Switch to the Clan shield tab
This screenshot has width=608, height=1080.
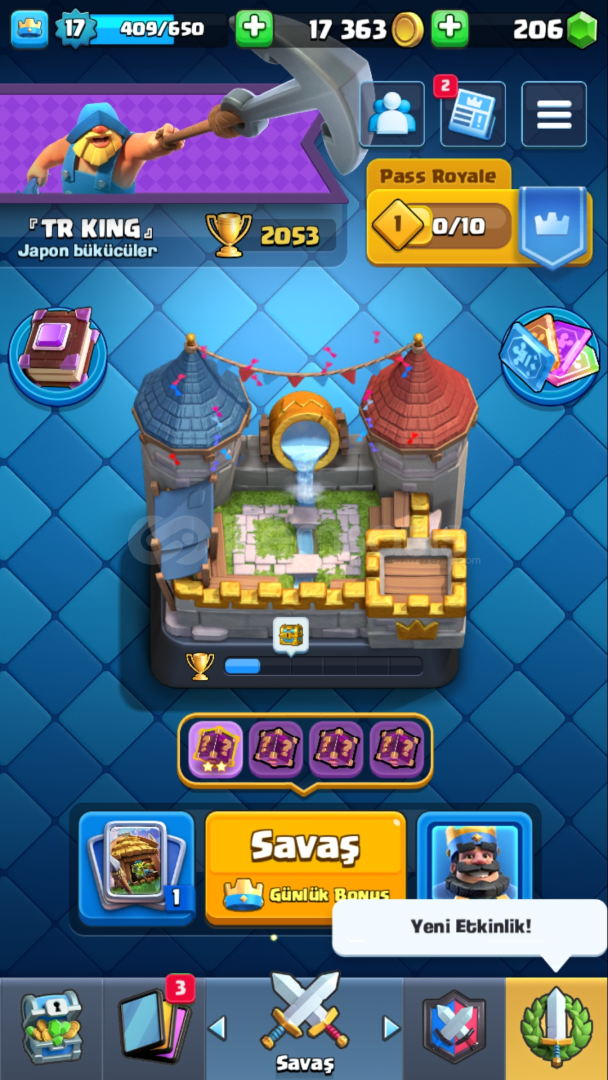coord(454,1028)
